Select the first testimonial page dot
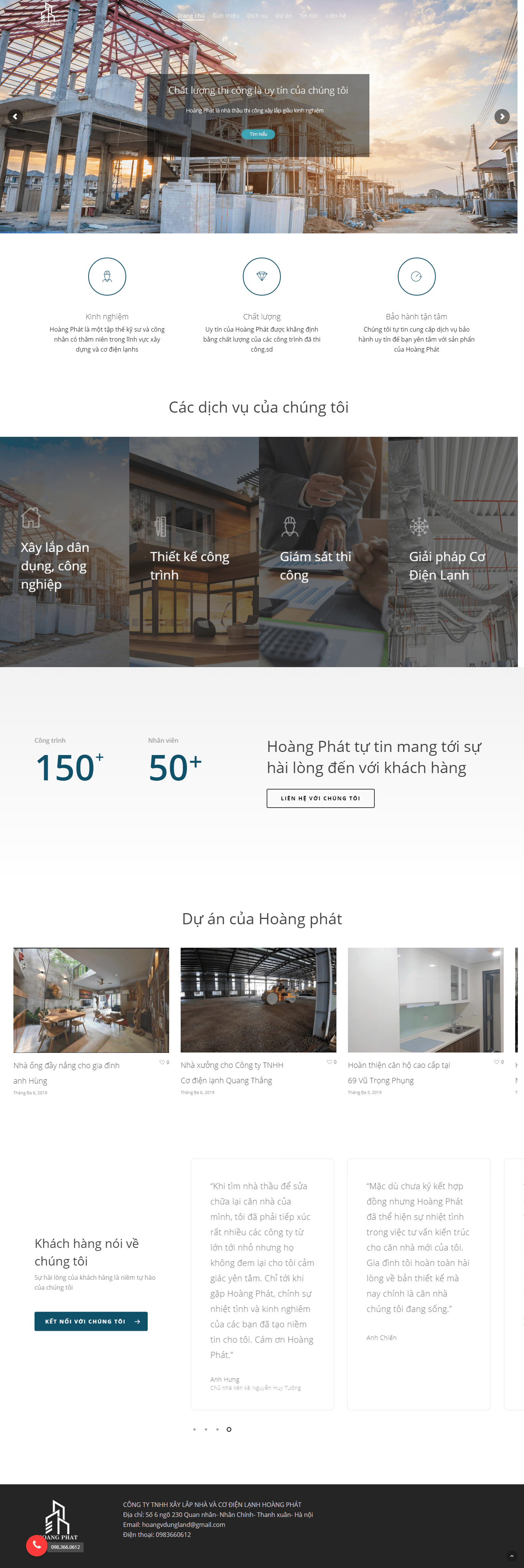 click(194, 1429)
